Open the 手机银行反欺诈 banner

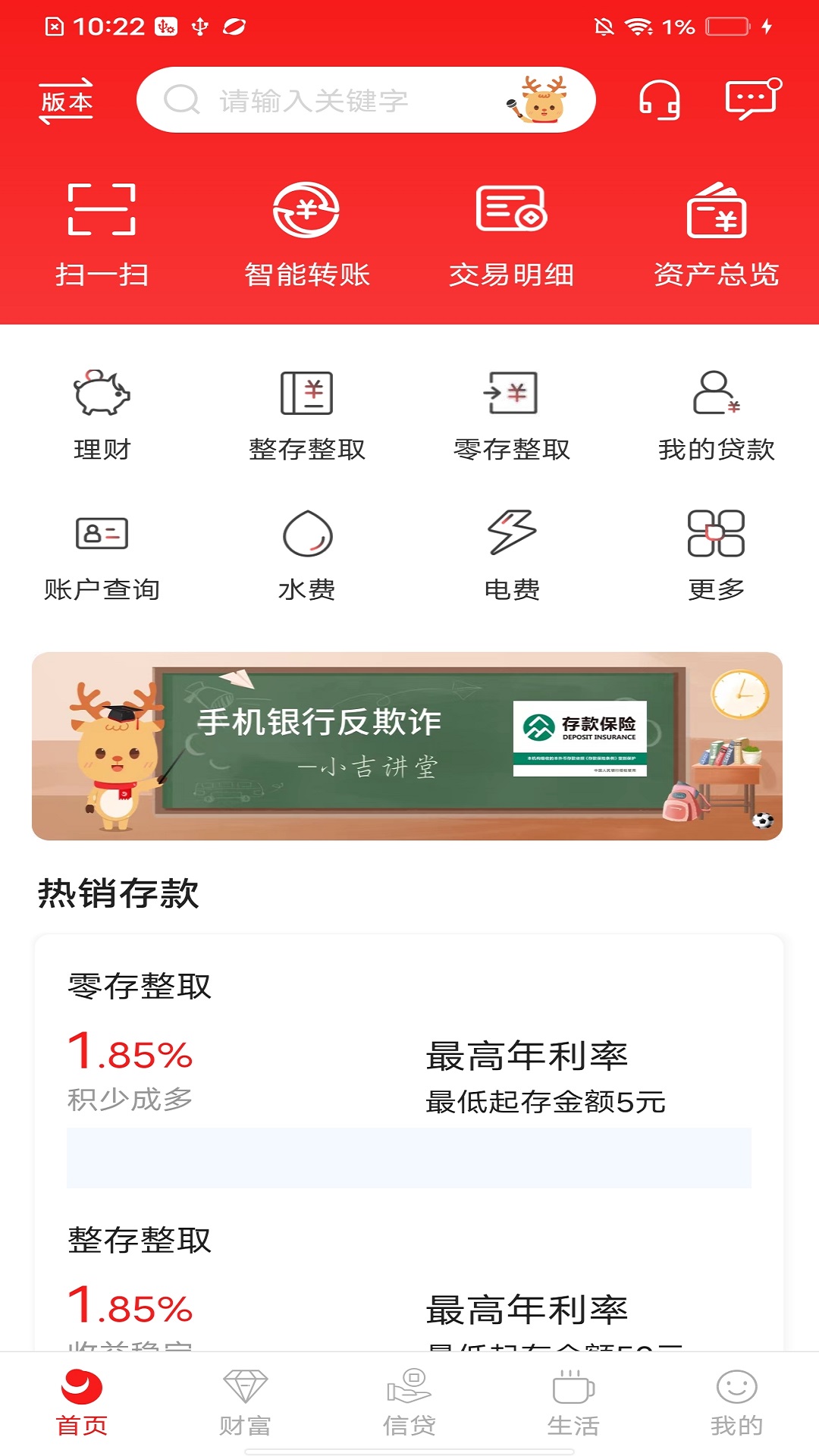(407, 745)
